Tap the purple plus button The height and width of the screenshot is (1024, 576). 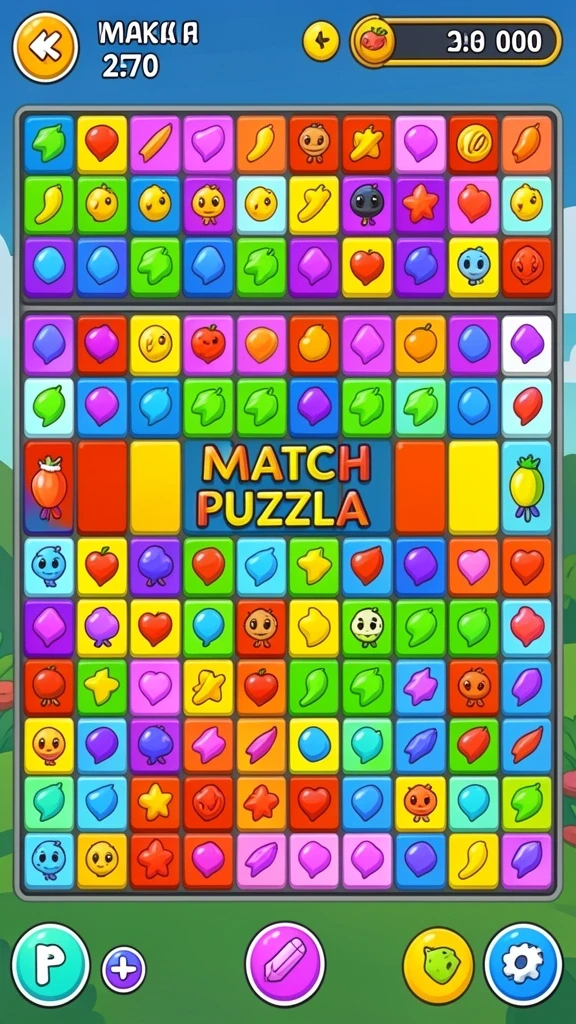(123, 970)
